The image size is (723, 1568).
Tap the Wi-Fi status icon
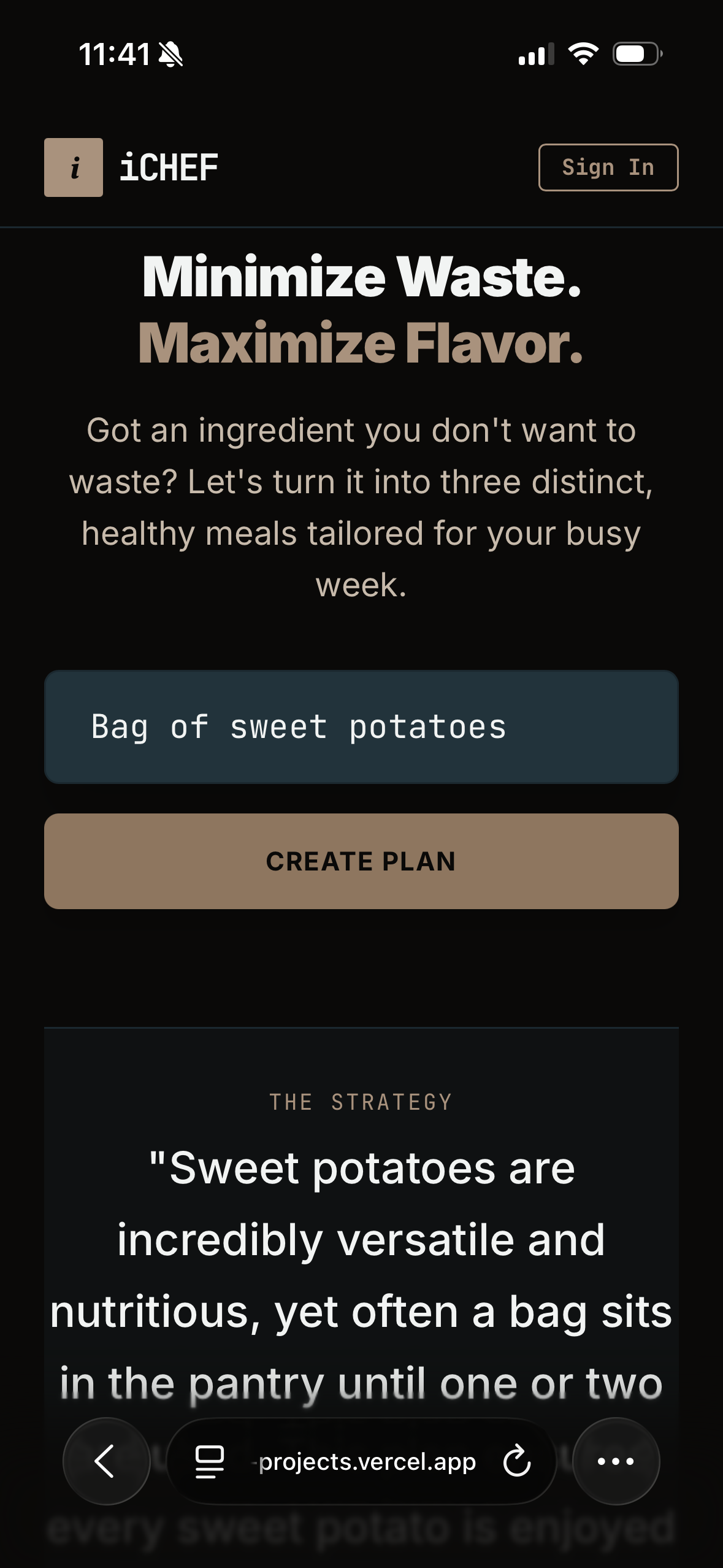582,54
